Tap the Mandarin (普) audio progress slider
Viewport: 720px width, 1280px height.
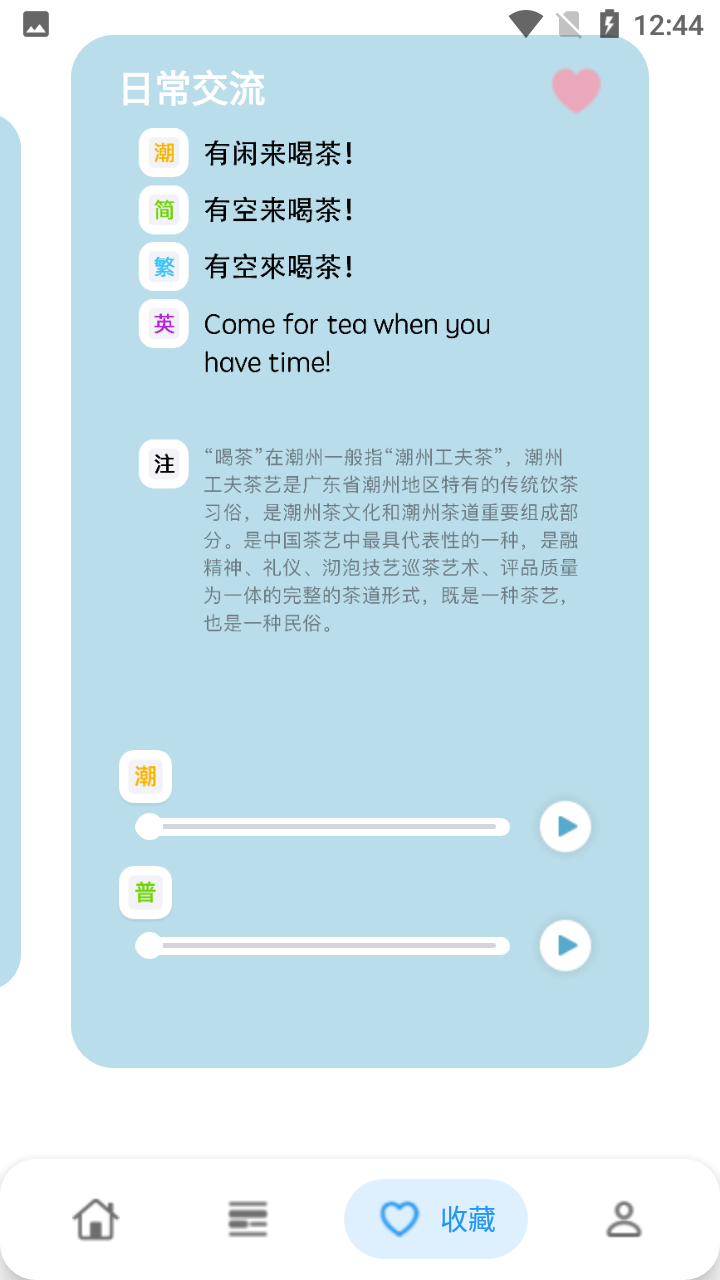[x=323, y=945]
